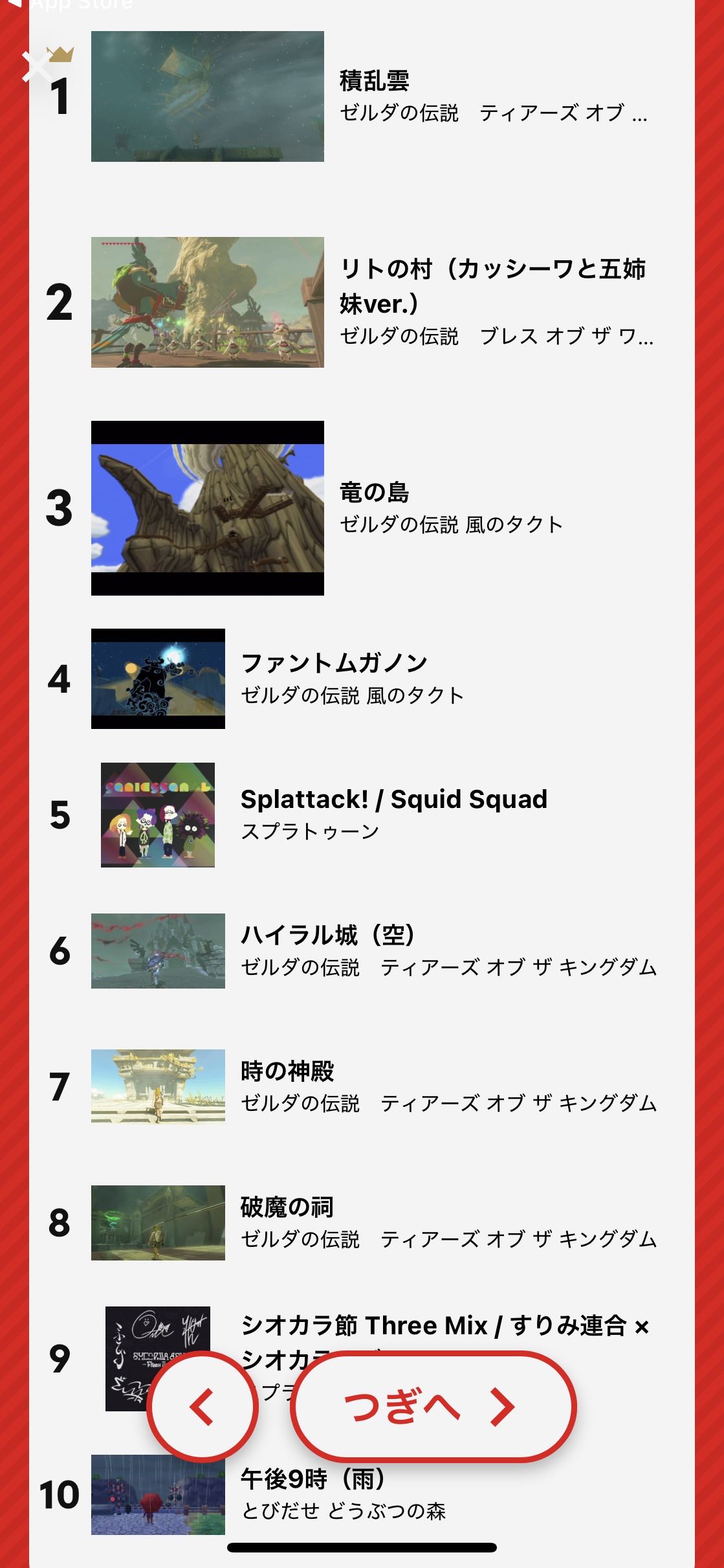Open rank 1 track 積乱雲
724x1568 pixels.
374,82
